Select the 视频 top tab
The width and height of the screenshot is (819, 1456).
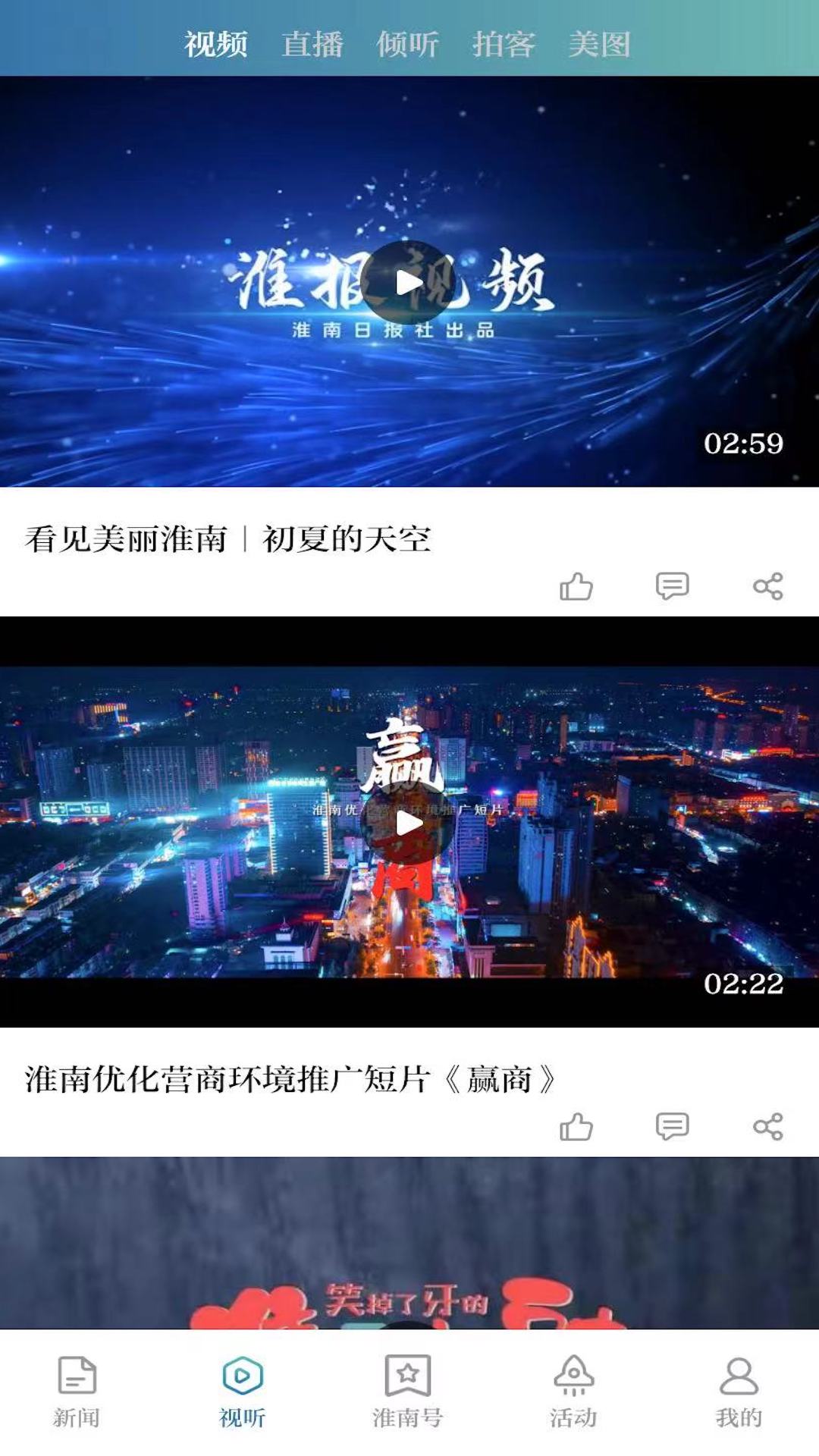click(216, 44)
